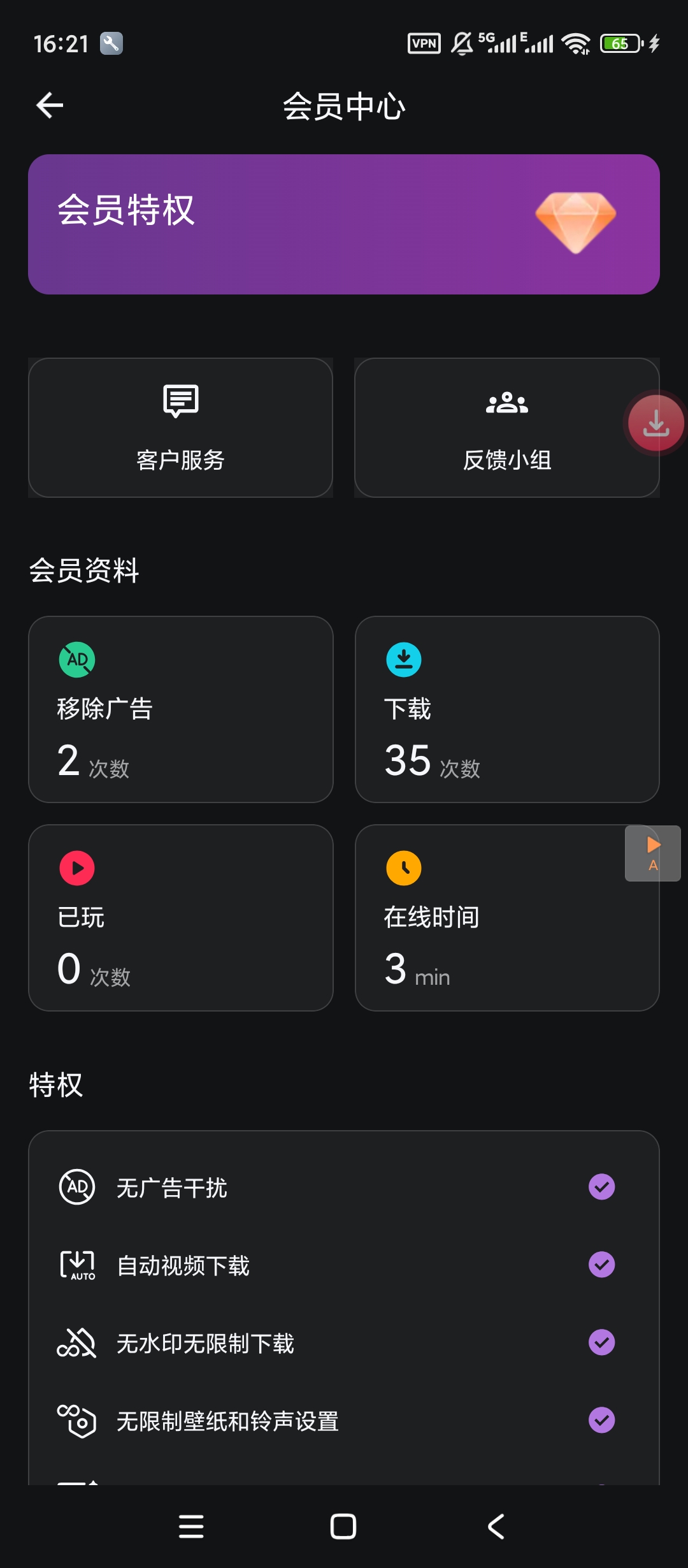Toggle the checkmark for 无广告干扰
Screen dimensions: 688x1568
601,1187
